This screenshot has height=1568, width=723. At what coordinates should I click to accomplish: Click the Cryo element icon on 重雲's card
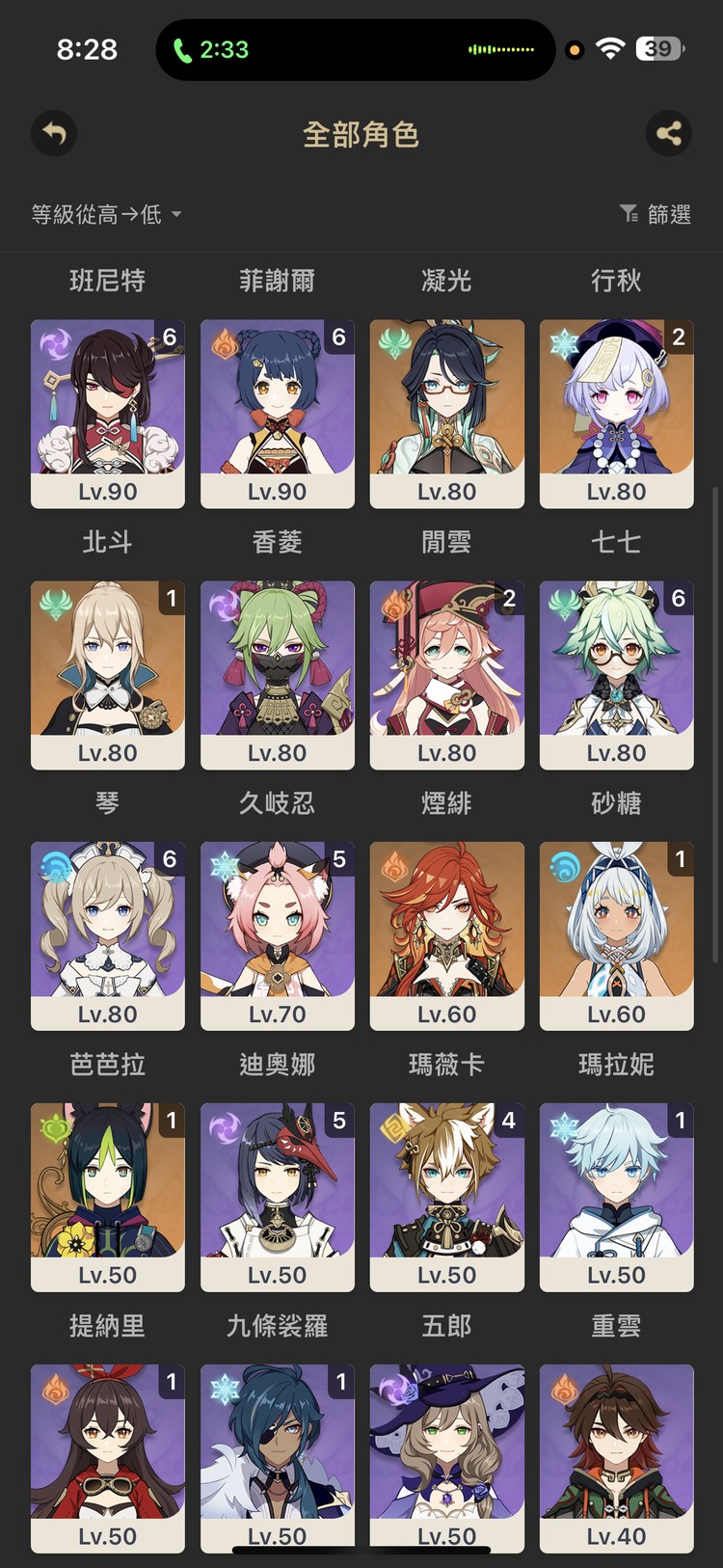564,1126
